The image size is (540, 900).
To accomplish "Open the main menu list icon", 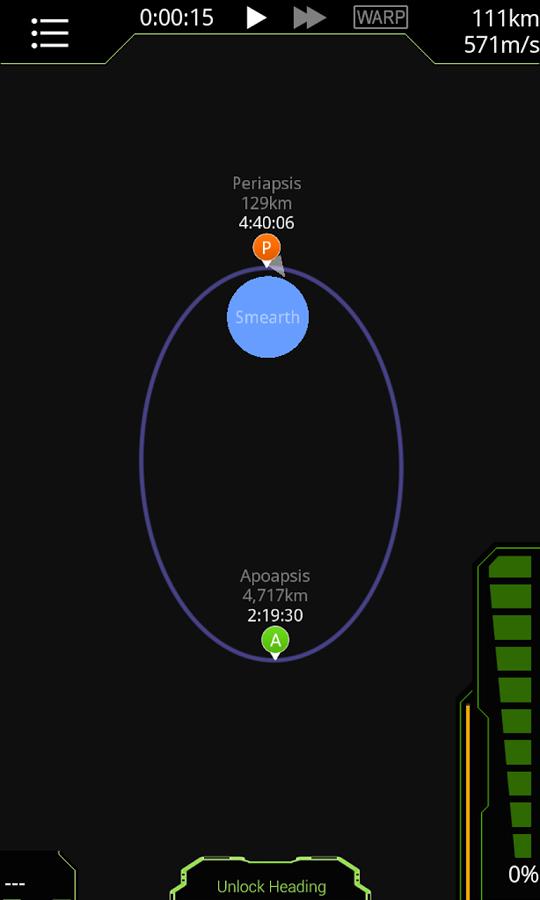I will pos(50,33).
